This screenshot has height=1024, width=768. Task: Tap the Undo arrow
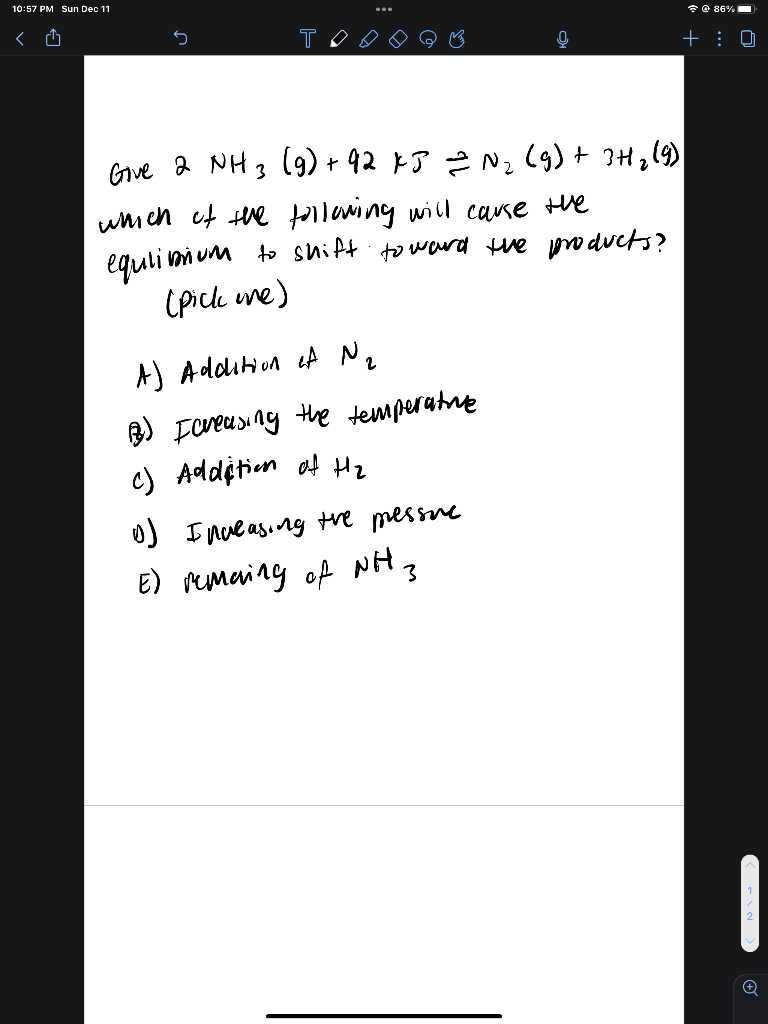(x=180, y=36)
